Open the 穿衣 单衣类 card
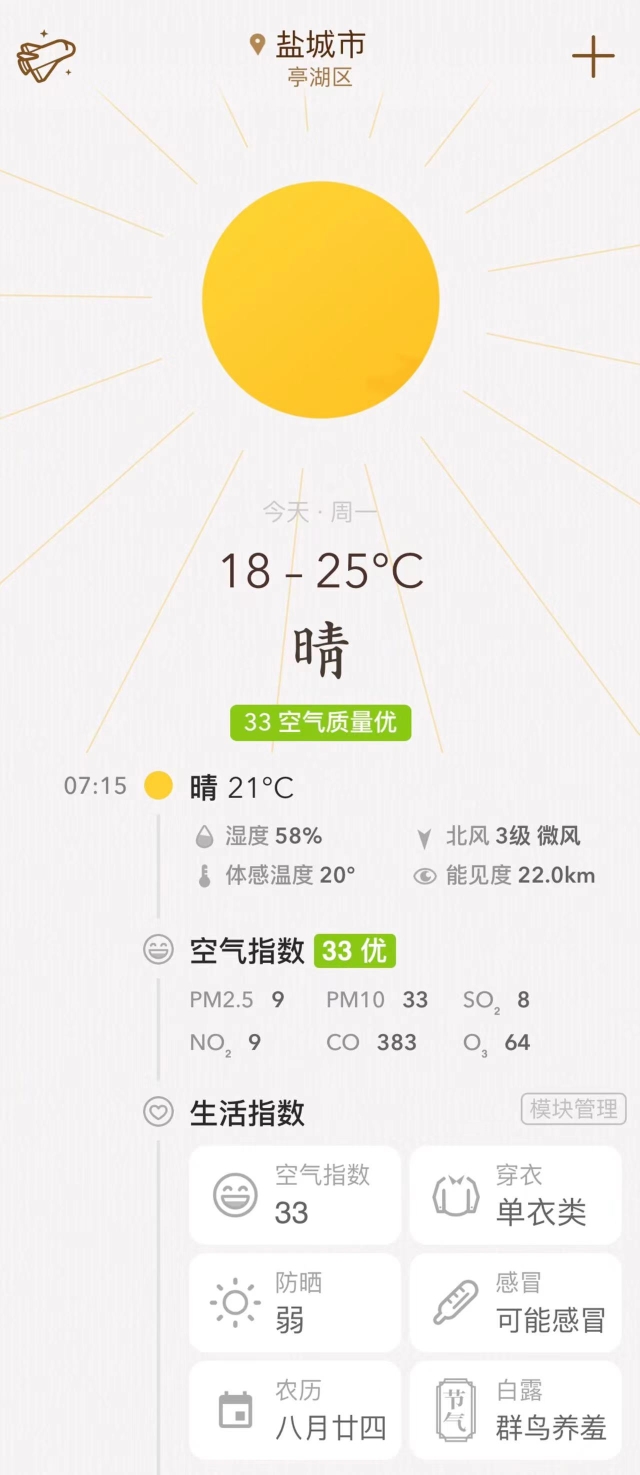 coord(515,1195)
